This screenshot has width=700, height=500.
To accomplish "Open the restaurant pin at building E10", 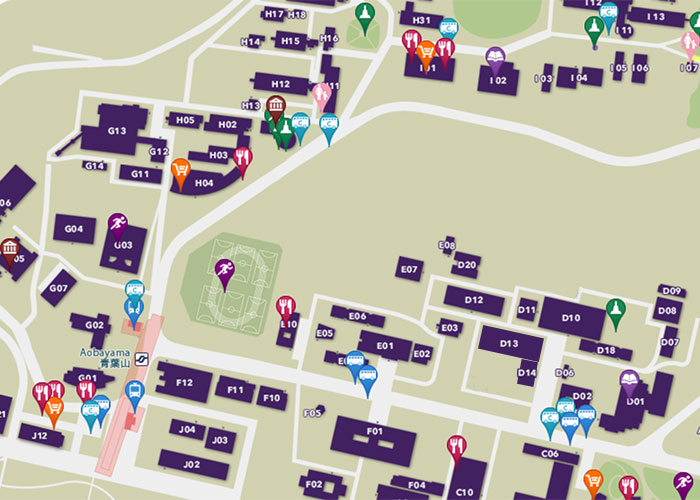I will coord(285,306).
